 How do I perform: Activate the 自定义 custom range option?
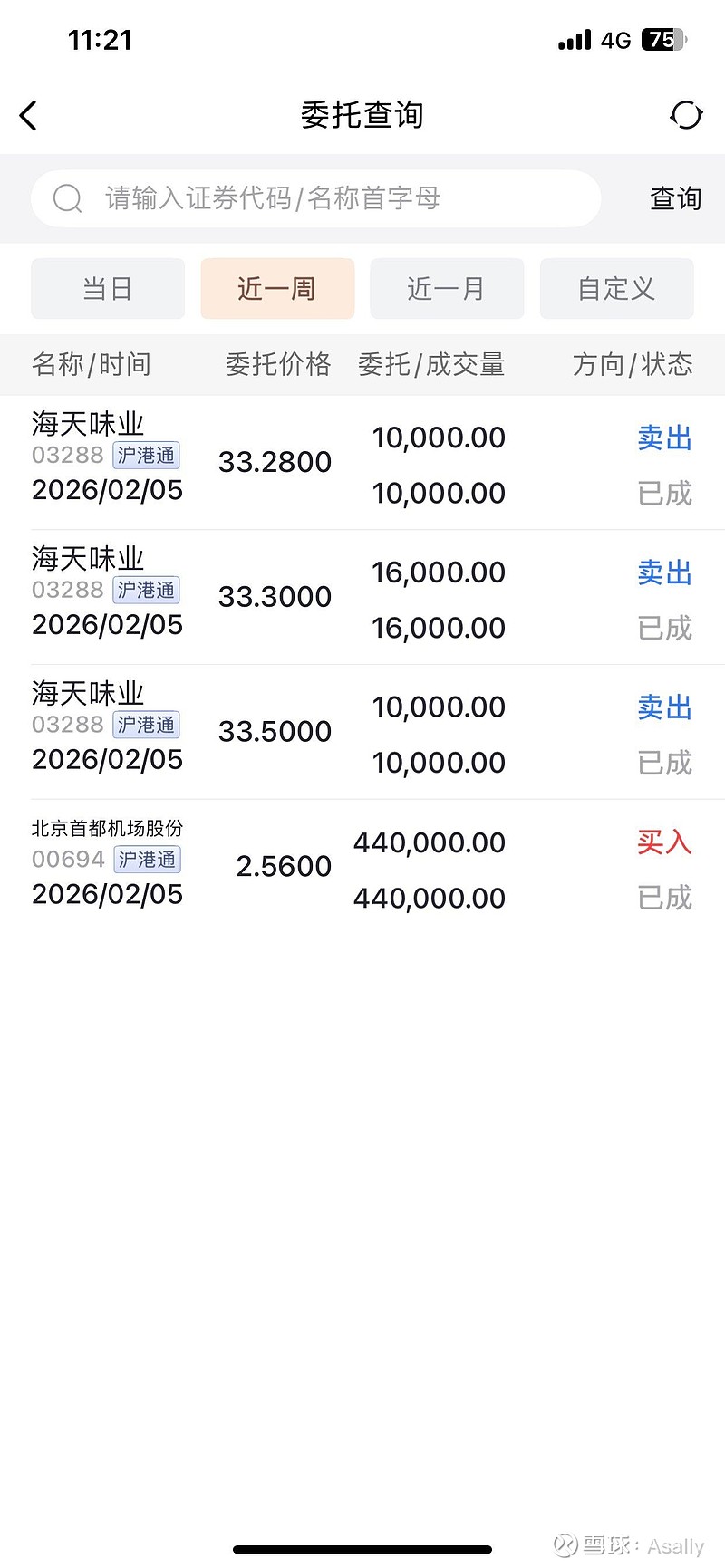(616, 288)
